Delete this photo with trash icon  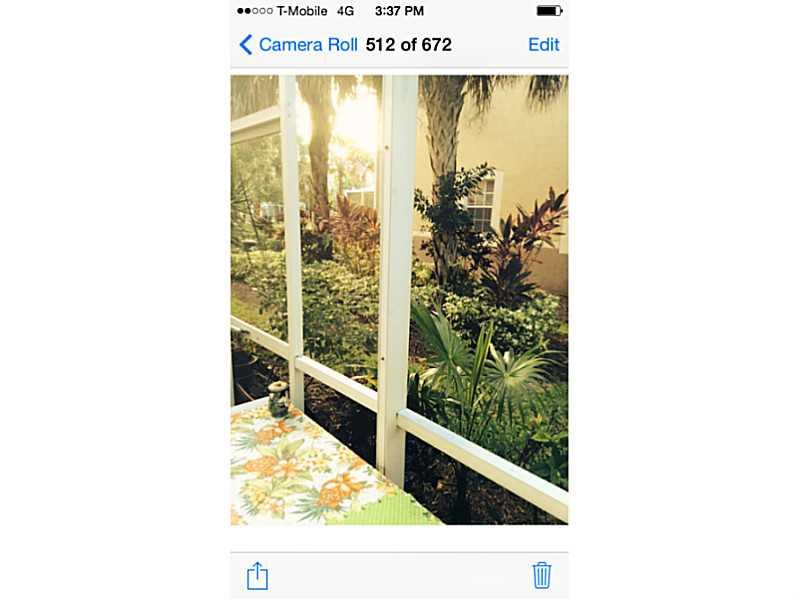click(541, 575)
